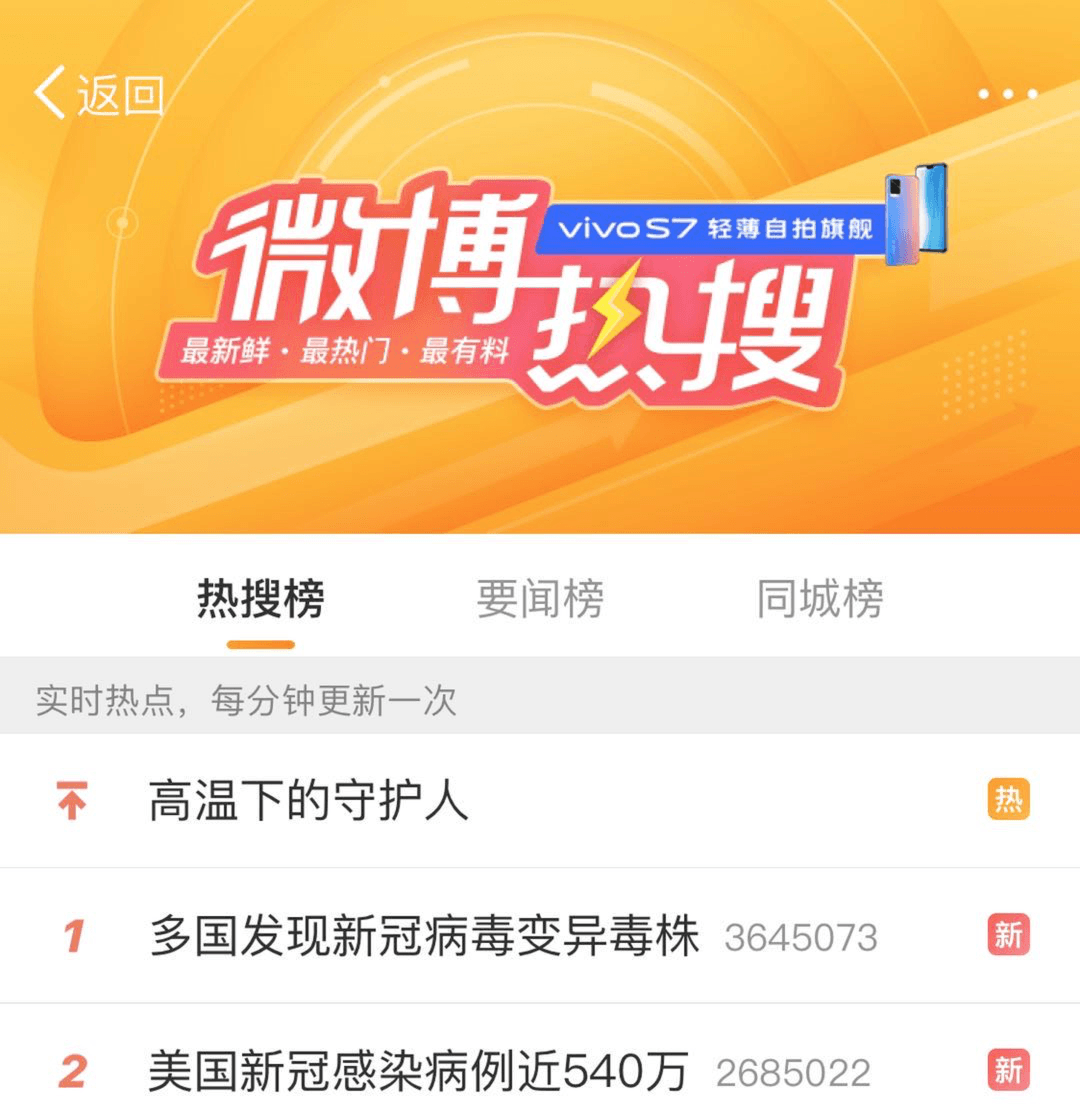The height and width of the screenshot is (1110, 1080).
Task: Open topic 多国发现新冠病毒变异毒株
Action: 424,936
